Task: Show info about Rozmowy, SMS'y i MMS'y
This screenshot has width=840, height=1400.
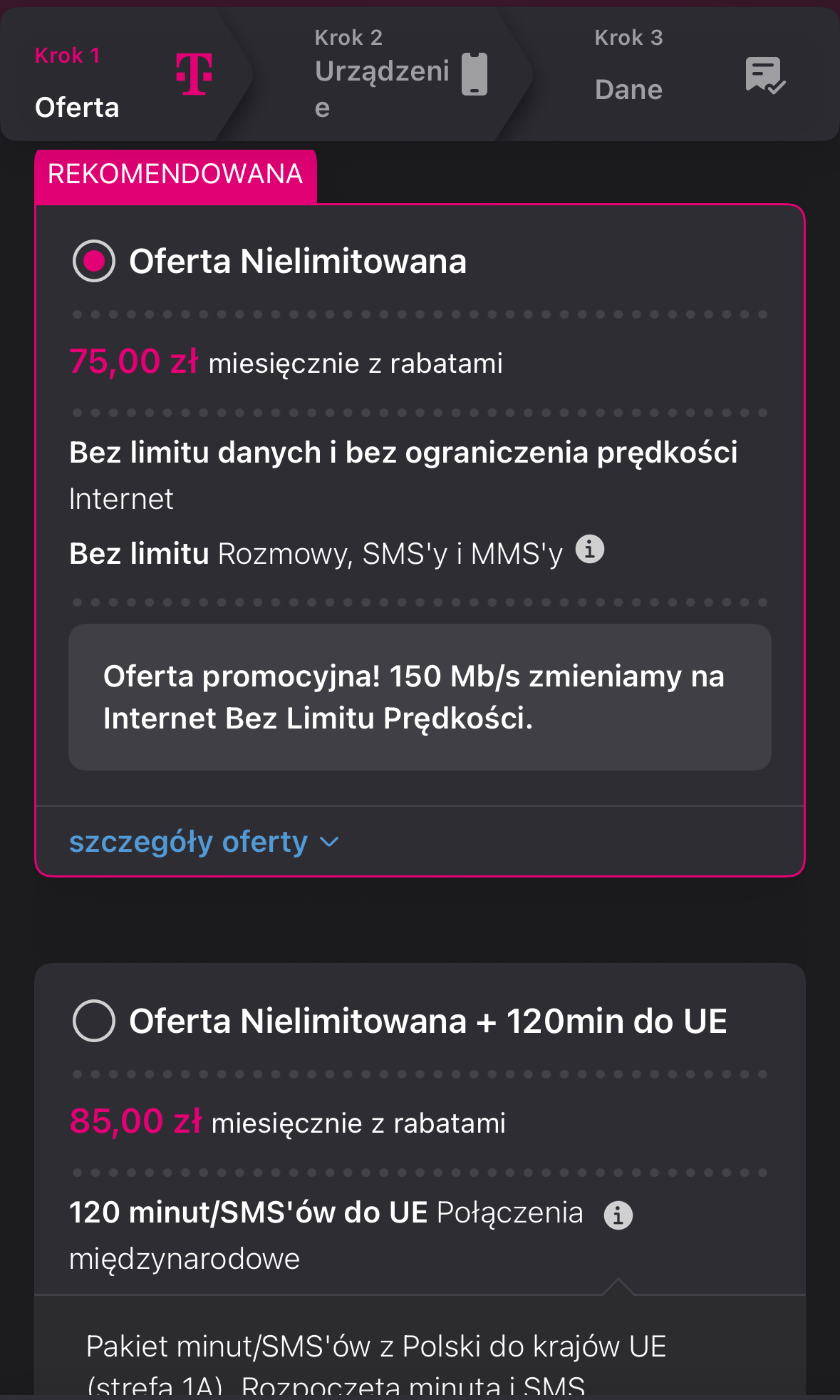Action: [590, 550]
